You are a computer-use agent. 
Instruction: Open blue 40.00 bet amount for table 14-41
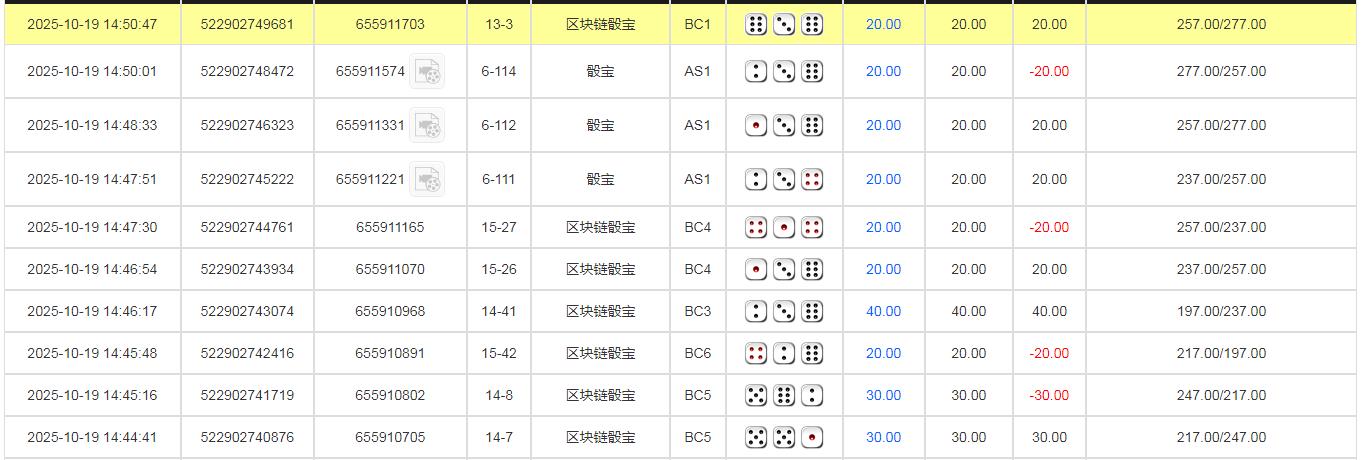(883, 311)
